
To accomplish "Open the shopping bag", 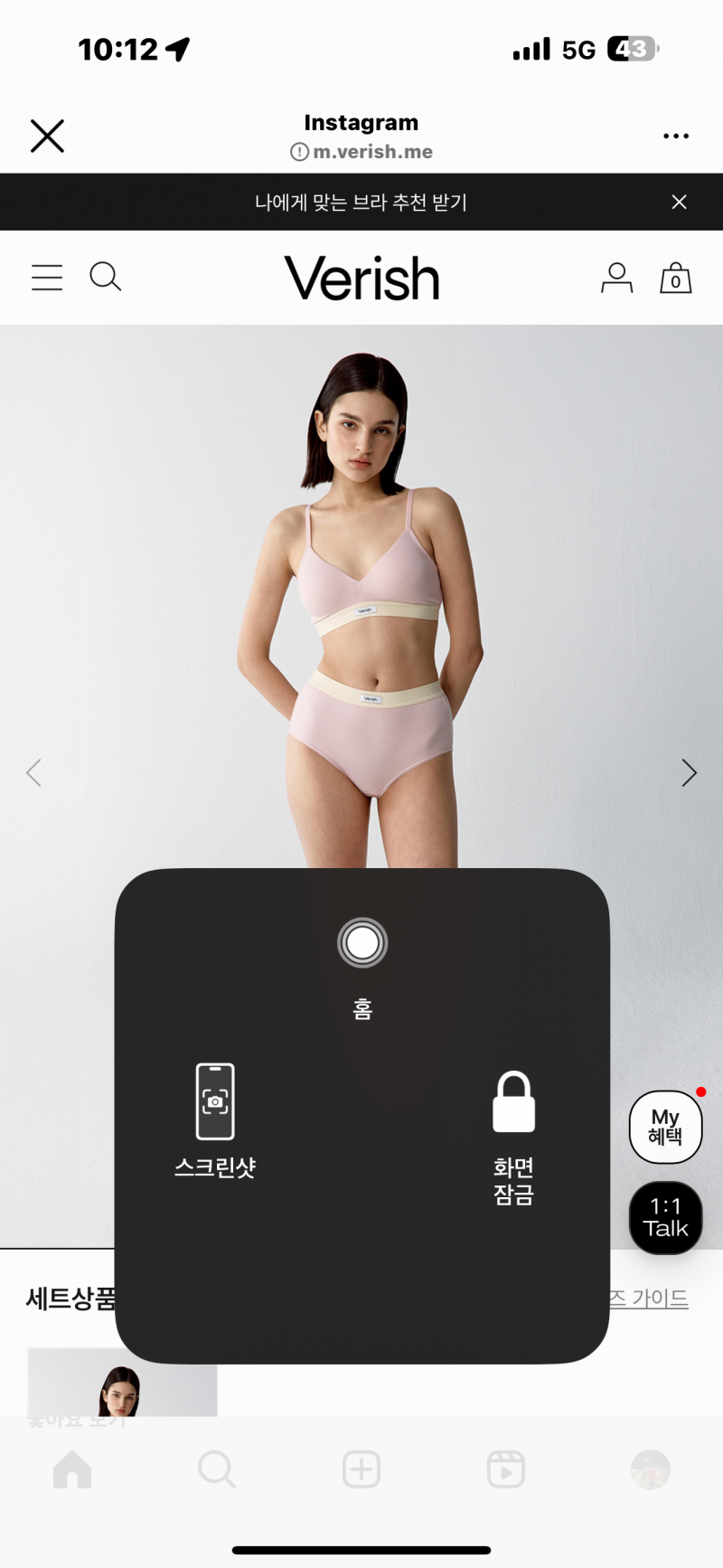I will point(675,278).
